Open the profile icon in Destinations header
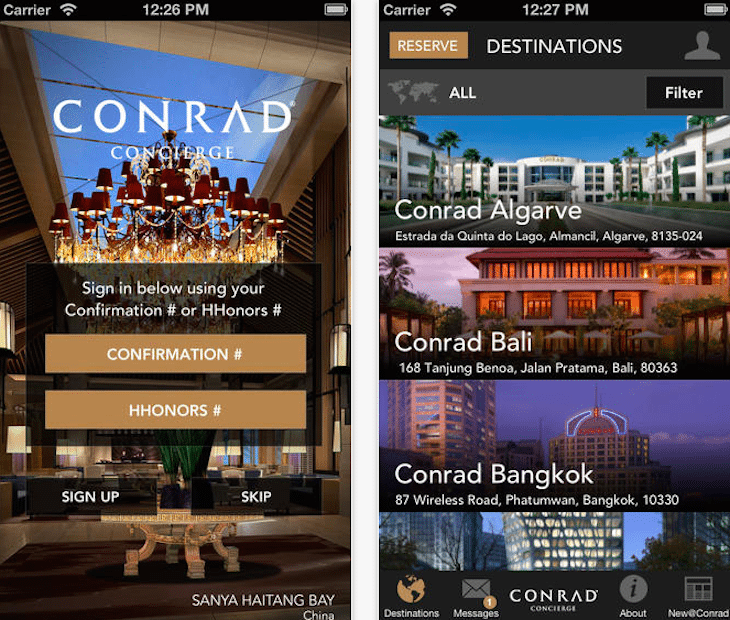Screen dimensions: 730x620 click(702, 46)
